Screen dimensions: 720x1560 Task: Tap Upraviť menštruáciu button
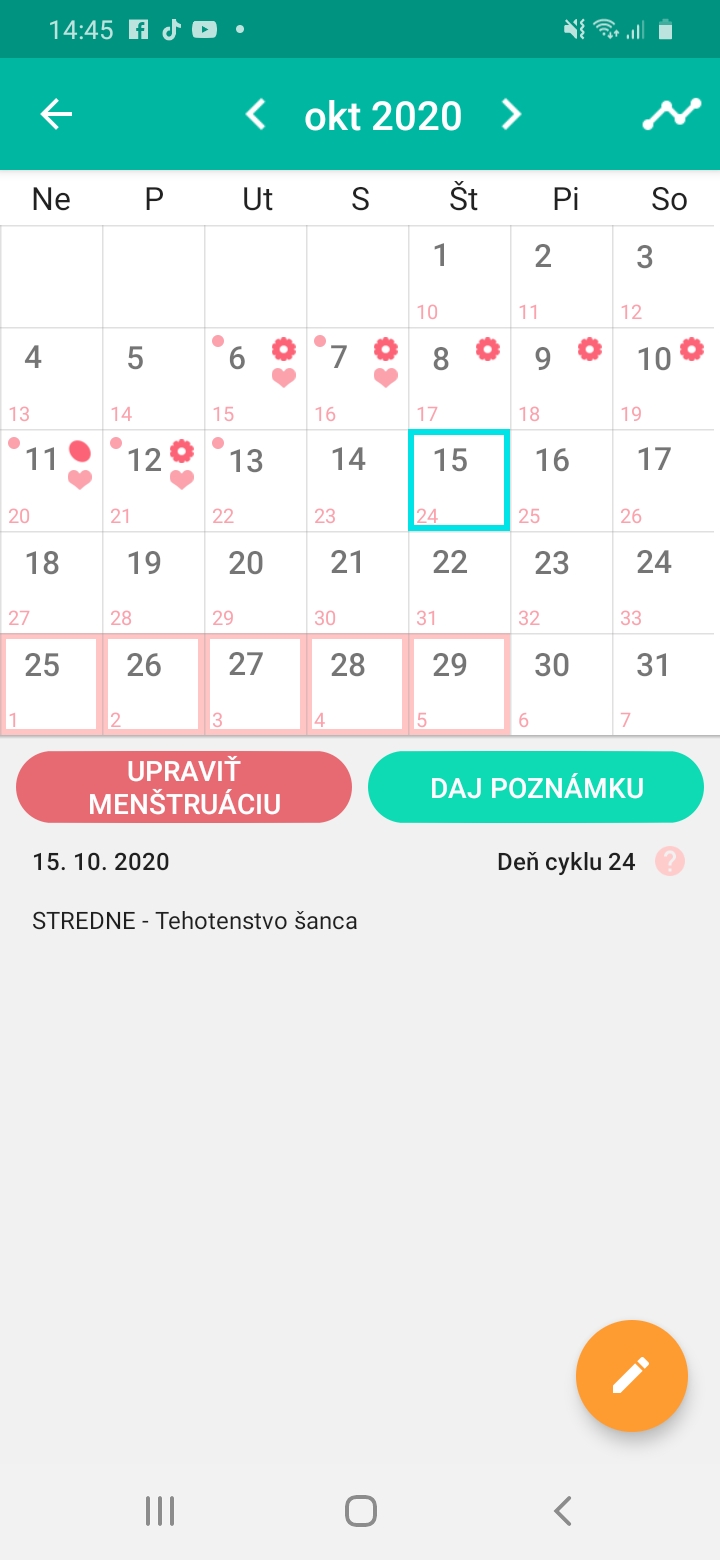(x=184, y=787)
